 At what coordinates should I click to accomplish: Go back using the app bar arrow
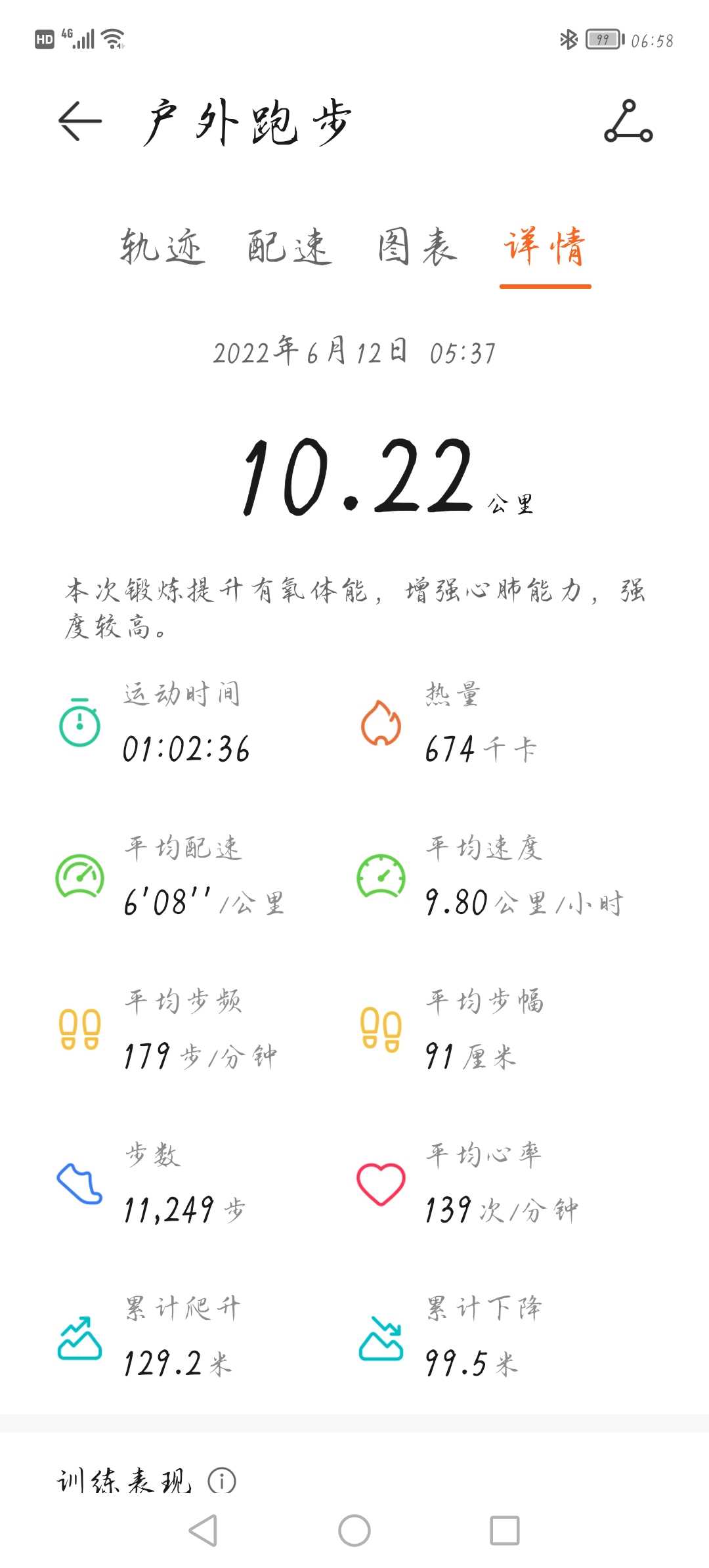[80, 121]
